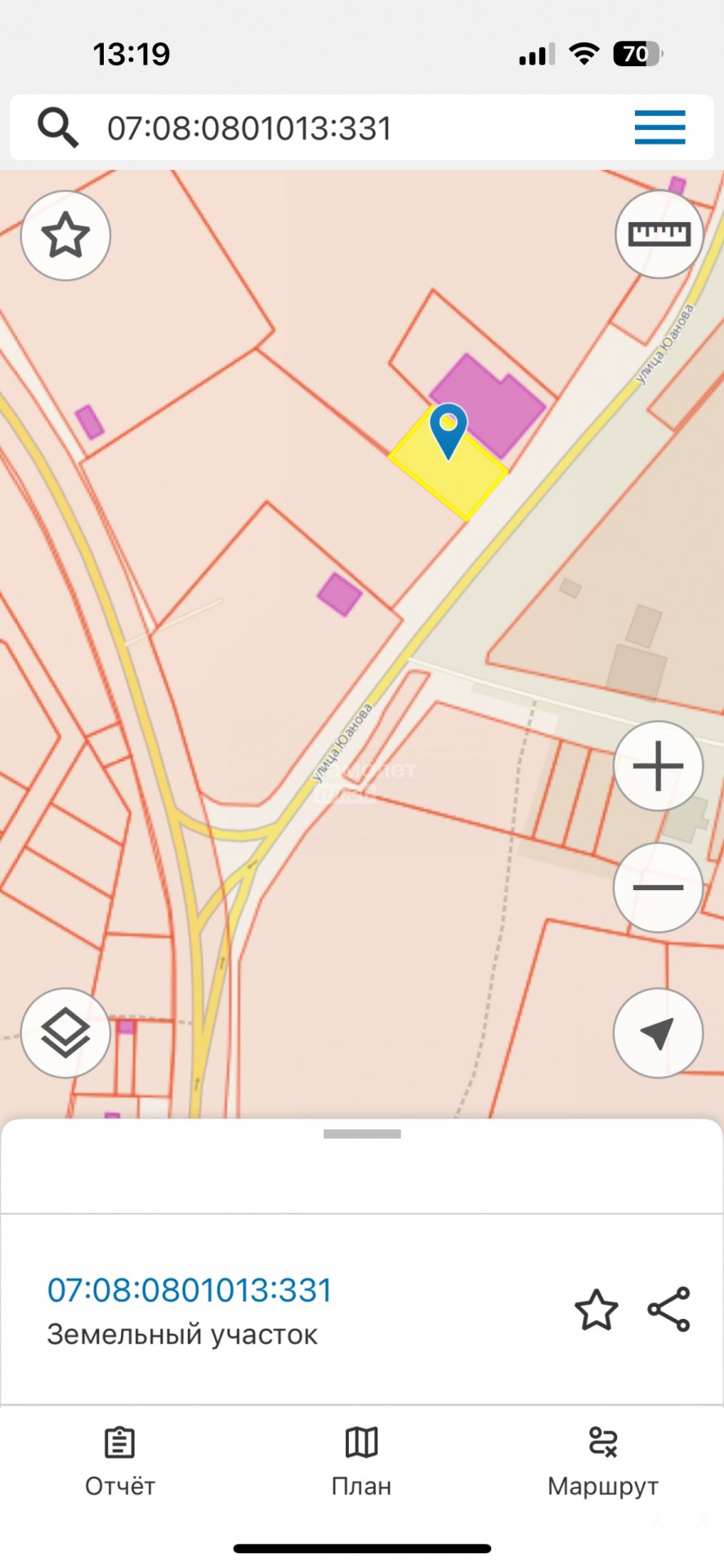Center map on my location

(x=658, y=1033)
